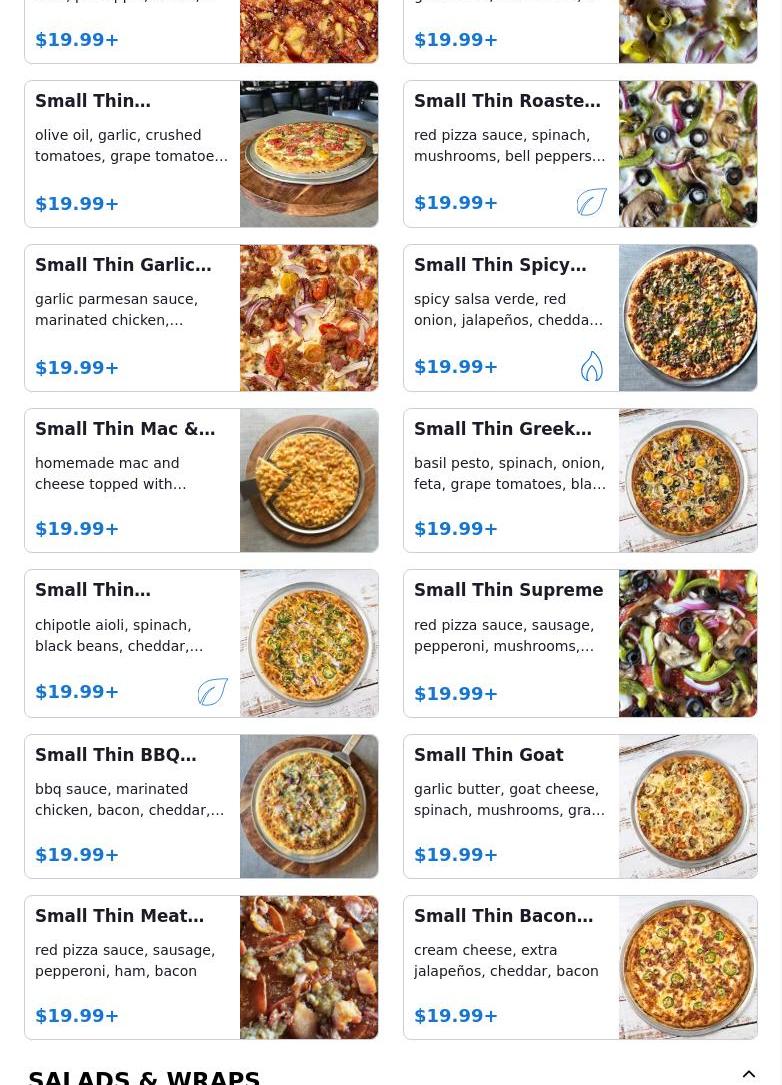Open the Small Thin BBQ pizza card
This screenshot has height=1085, width=782.
click(x=201, y=806)
